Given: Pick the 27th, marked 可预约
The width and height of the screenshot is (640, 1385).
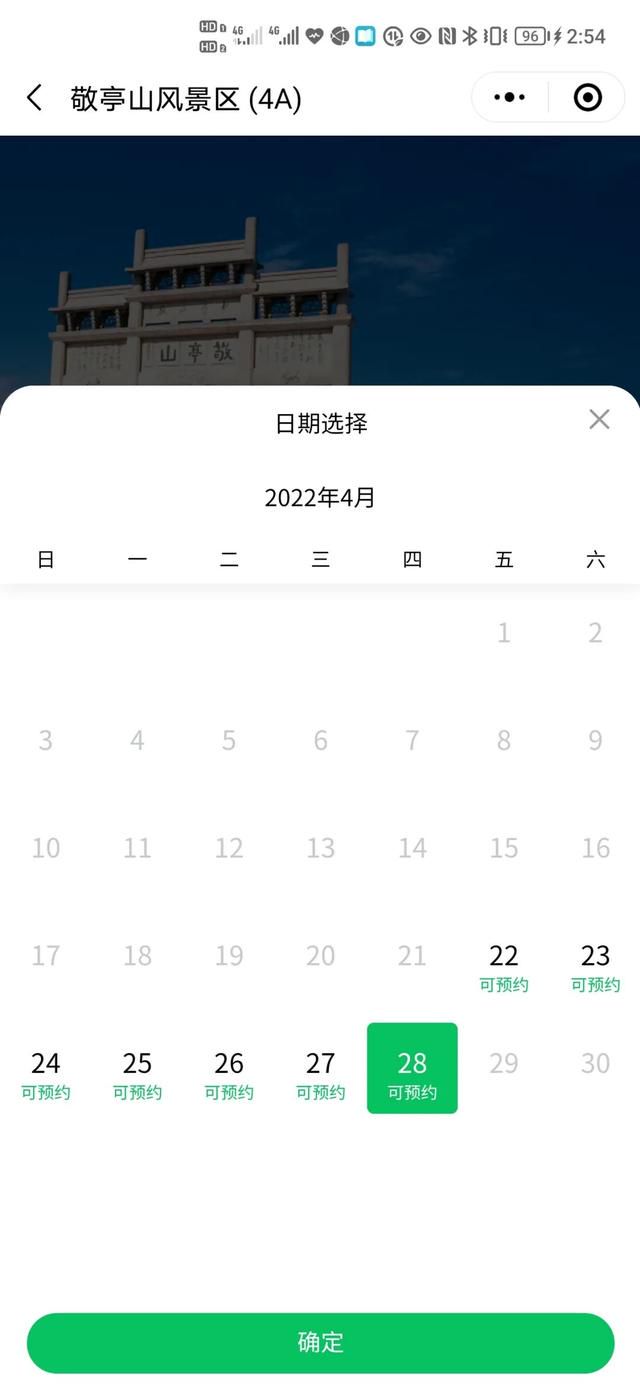Looking at the screenshot, I should tap(321, 1073).
